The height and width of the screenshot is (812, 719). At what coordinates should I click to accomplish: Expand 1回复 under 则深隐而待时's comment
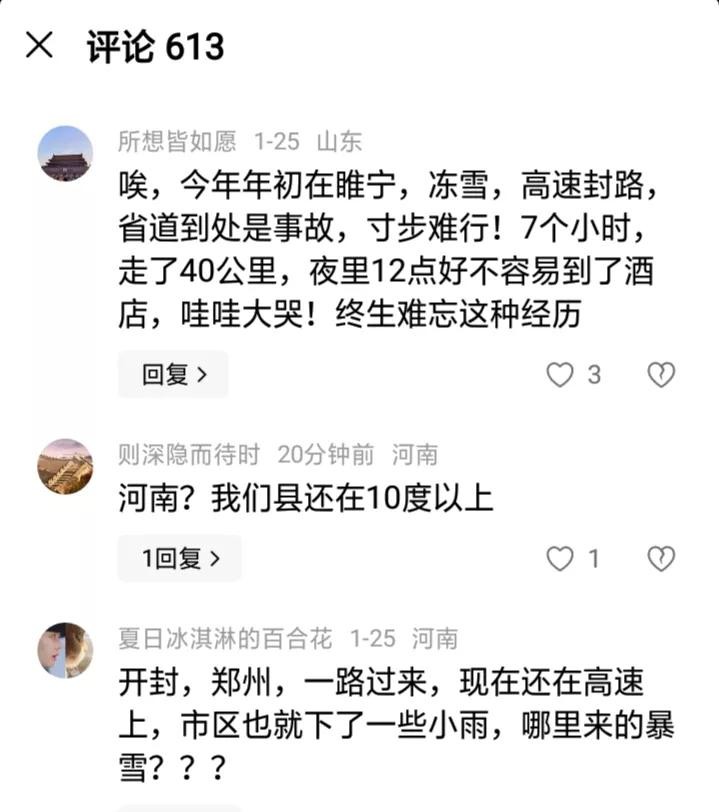179,559
